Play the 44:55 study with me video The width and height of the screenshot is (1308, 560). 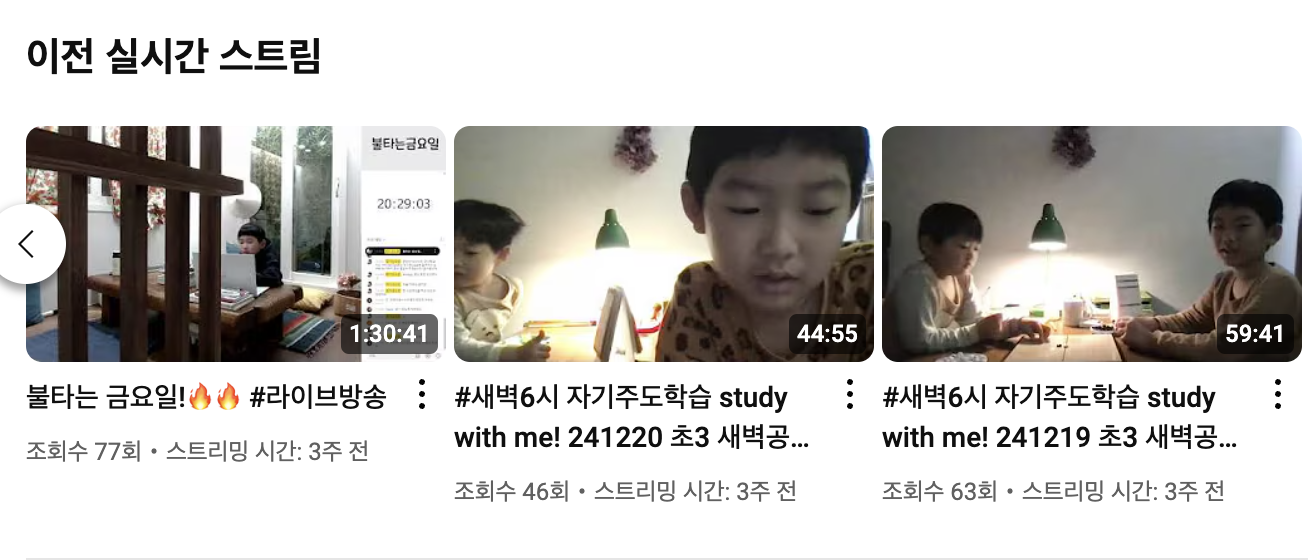coord(663,244)
